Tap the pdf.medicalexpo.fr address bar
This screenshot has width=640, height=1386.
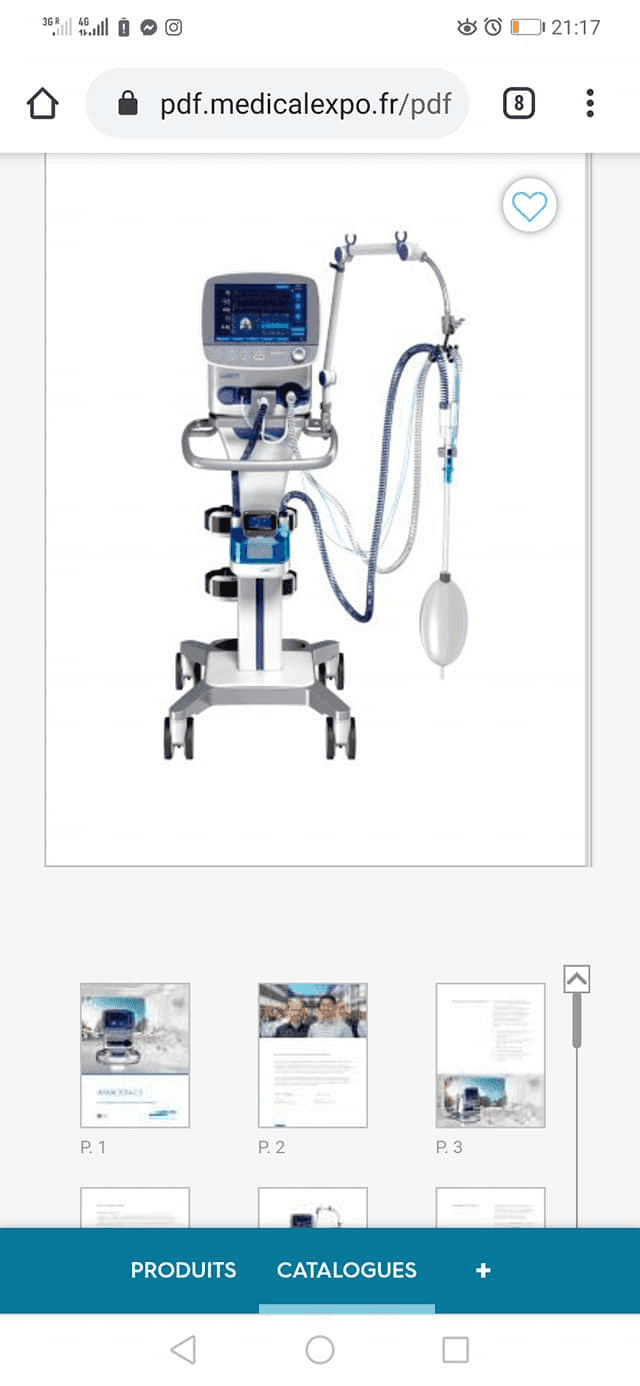click(x=290, y=103)
